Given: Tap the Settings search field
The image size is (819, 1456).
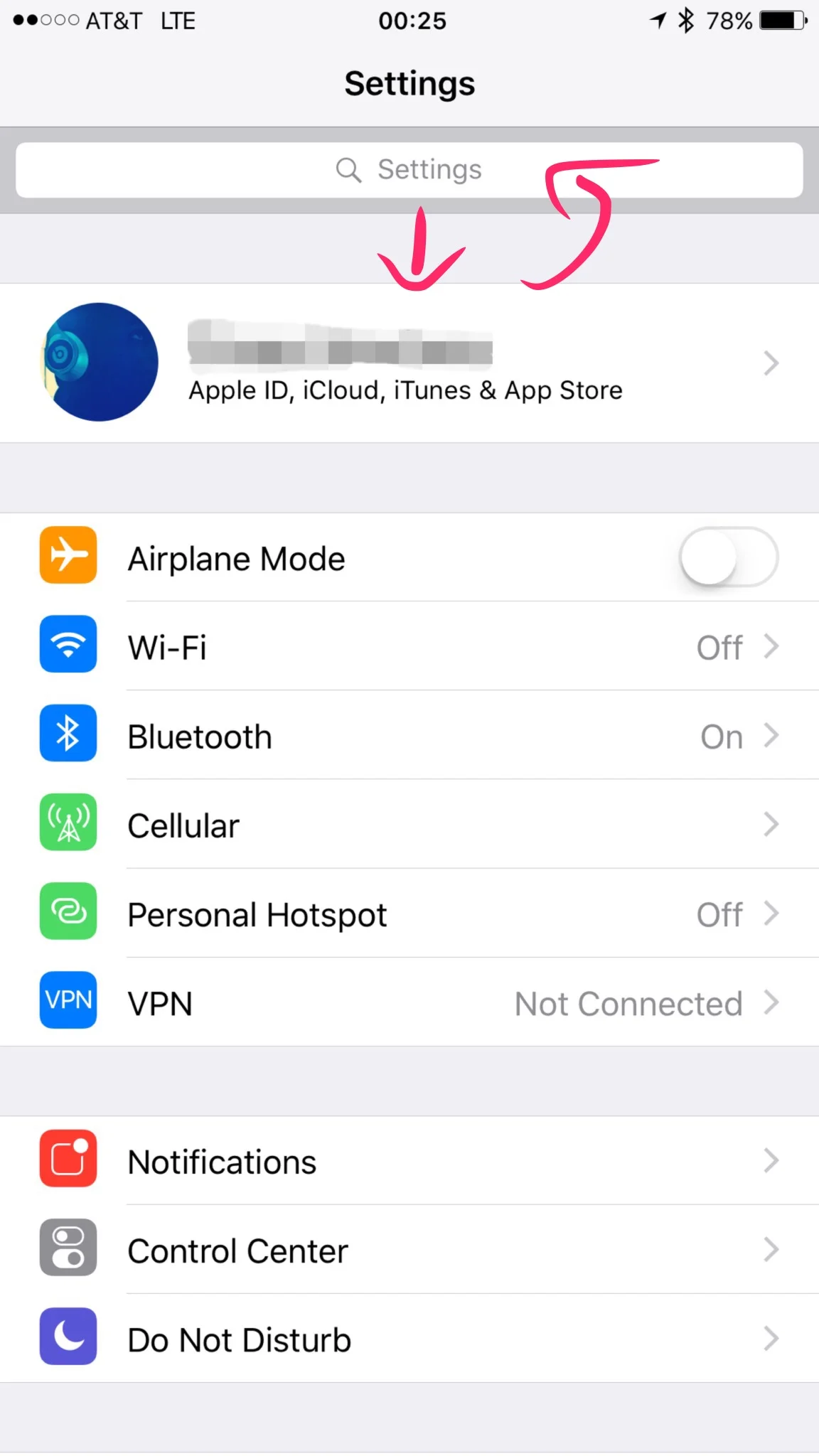Looking at the screenshot, I should coord(409,170).
